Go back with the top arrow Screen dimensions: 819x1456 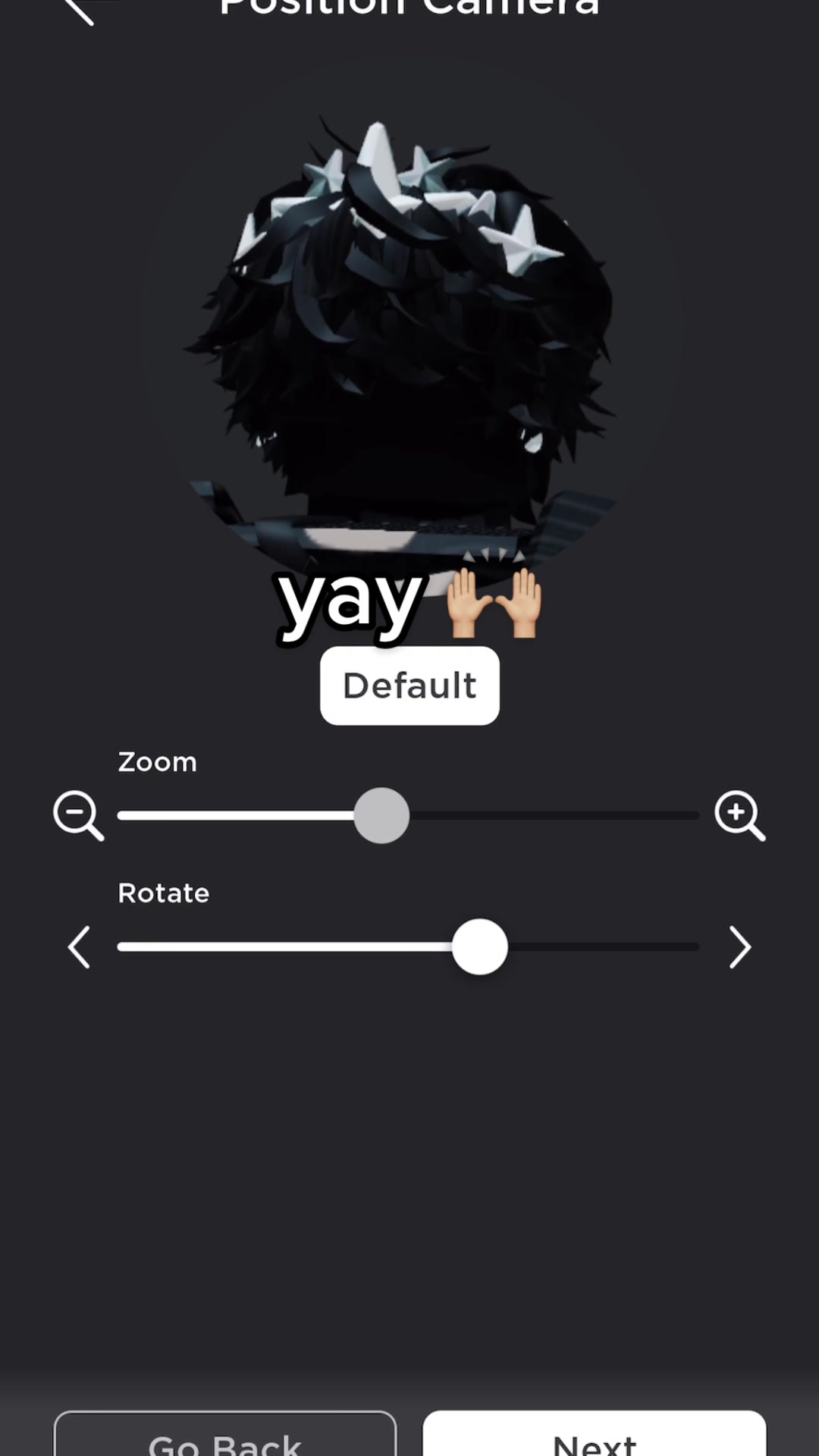pyautogui.click(x=83, y=11)
